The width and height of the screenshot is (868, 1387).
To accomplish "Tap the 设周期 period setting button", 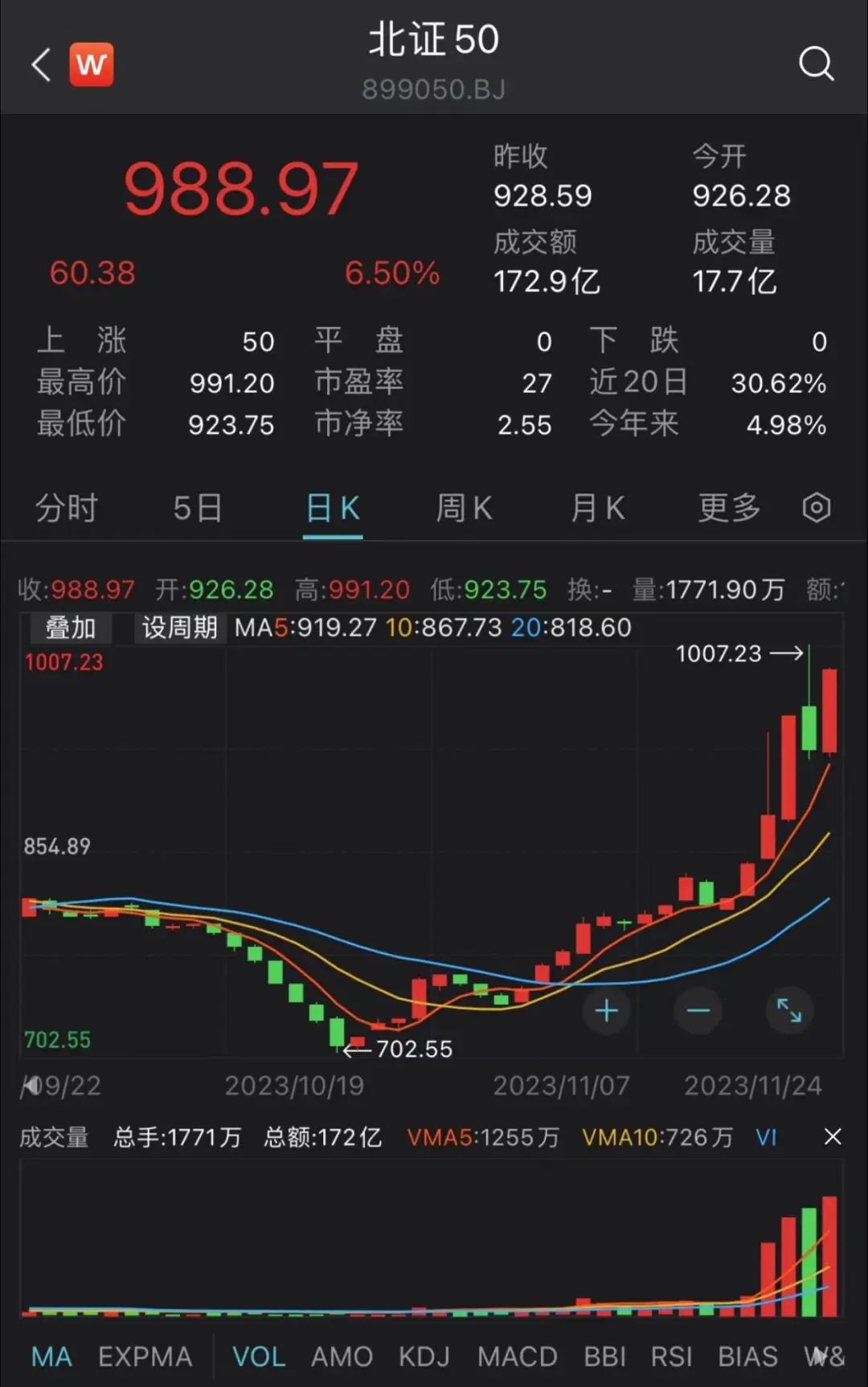I will [179, 628].
